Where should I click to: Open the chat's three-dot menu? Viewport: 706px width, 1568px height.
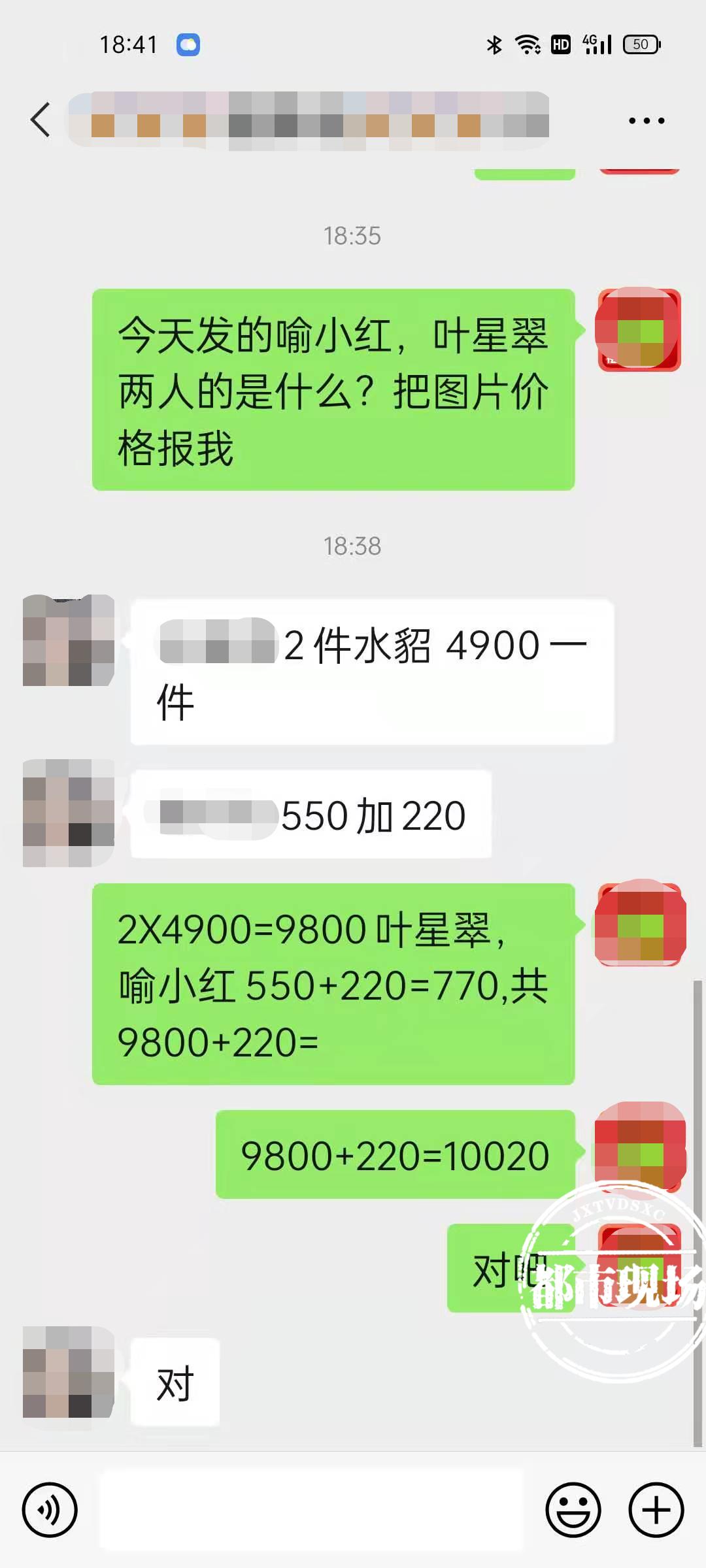tap(646, 121)
